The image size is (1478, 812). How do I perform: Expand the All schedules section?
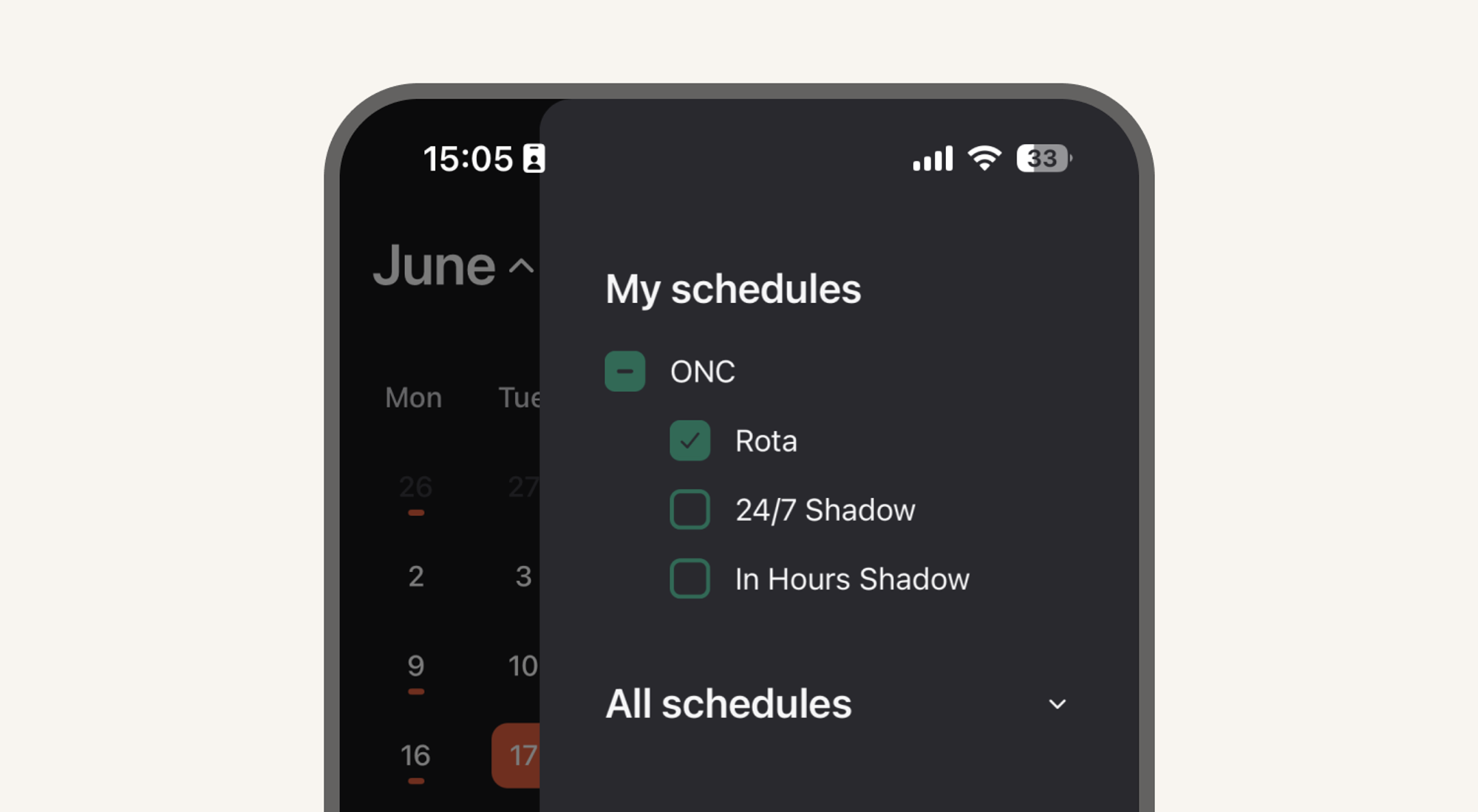1057,704
